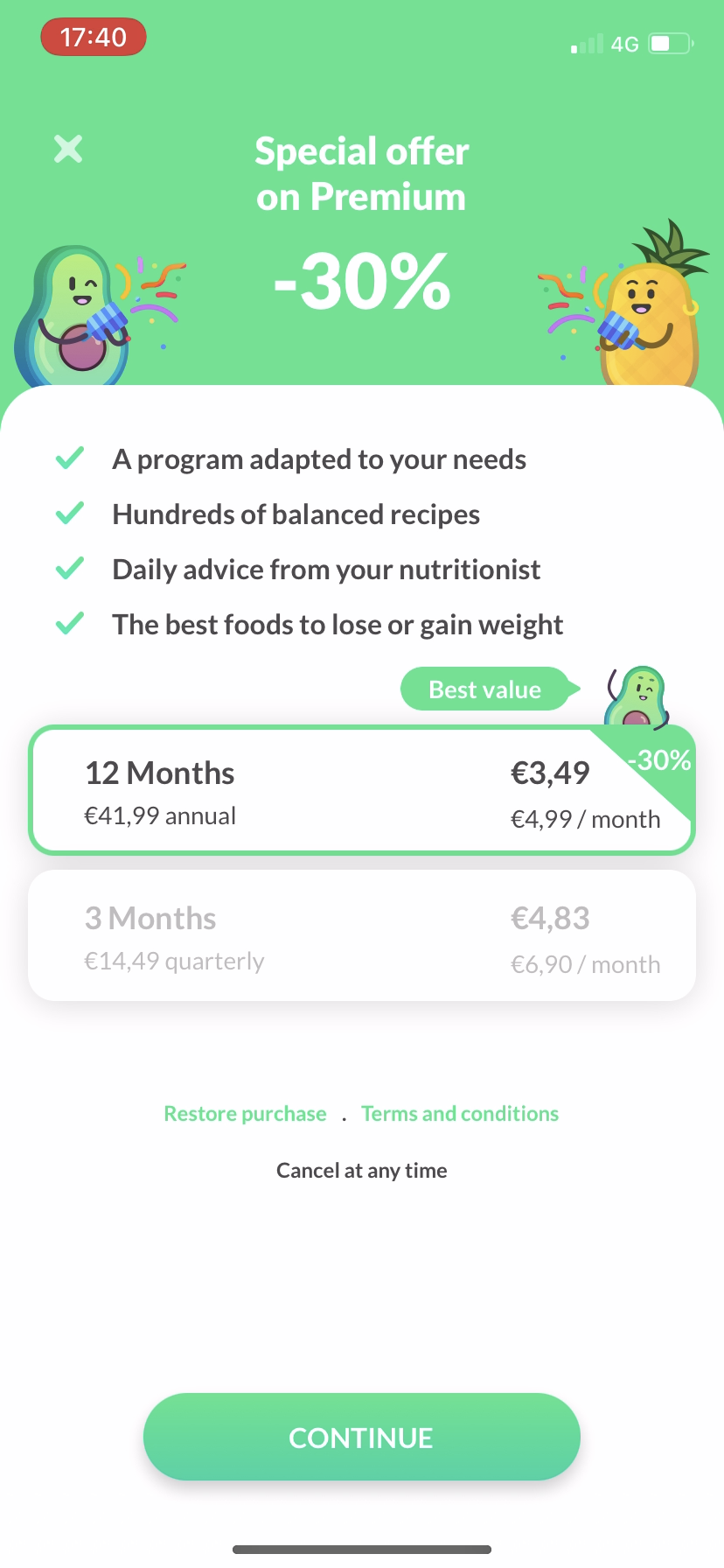Screen dimensions: 724x1568
Task: Dismiss the Premium special offer screen
Action: [x=68, y=149]
